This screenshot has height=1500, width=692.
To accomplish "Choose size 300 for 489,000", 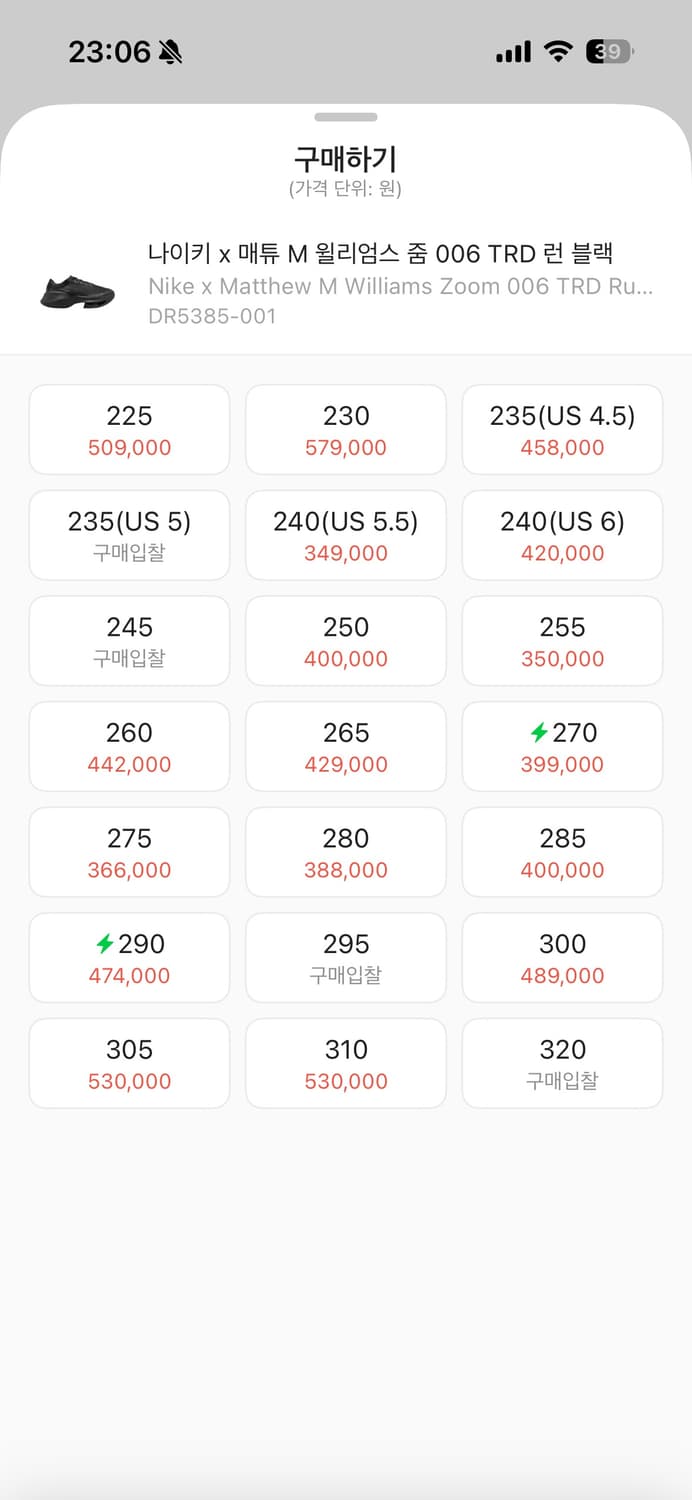I will [x=562, y=958].
